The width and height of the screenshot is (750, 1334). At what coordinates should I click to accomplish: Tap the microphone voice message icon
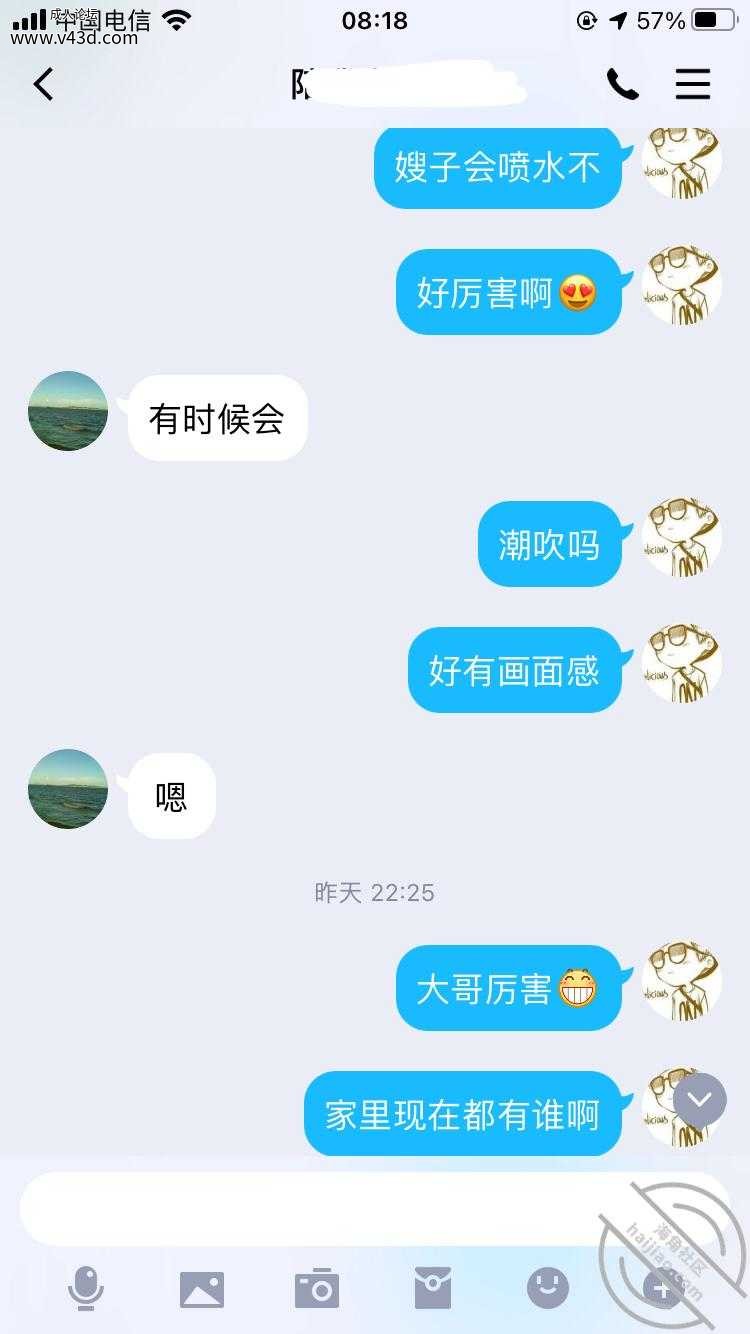click(86, 1288)
